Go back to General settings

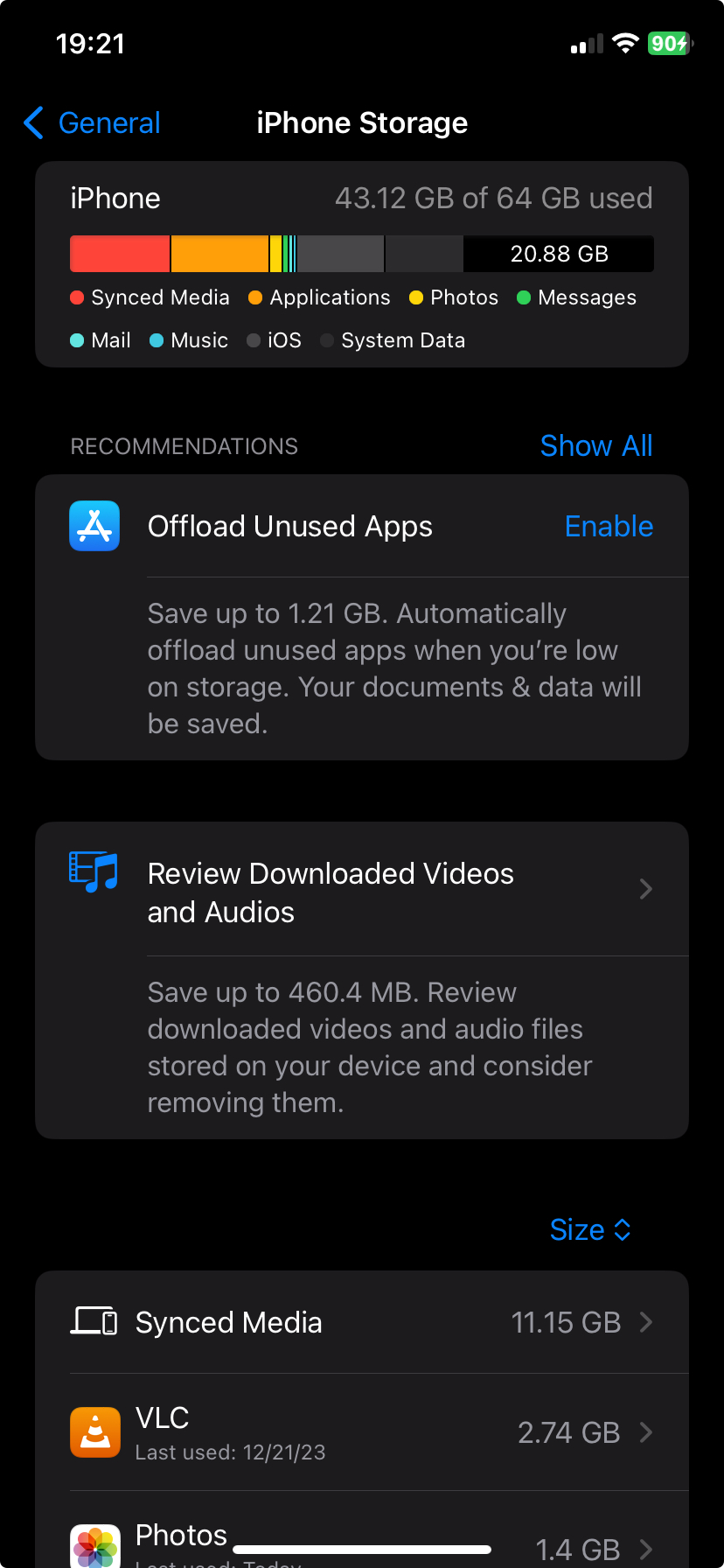tap(92, 123)
